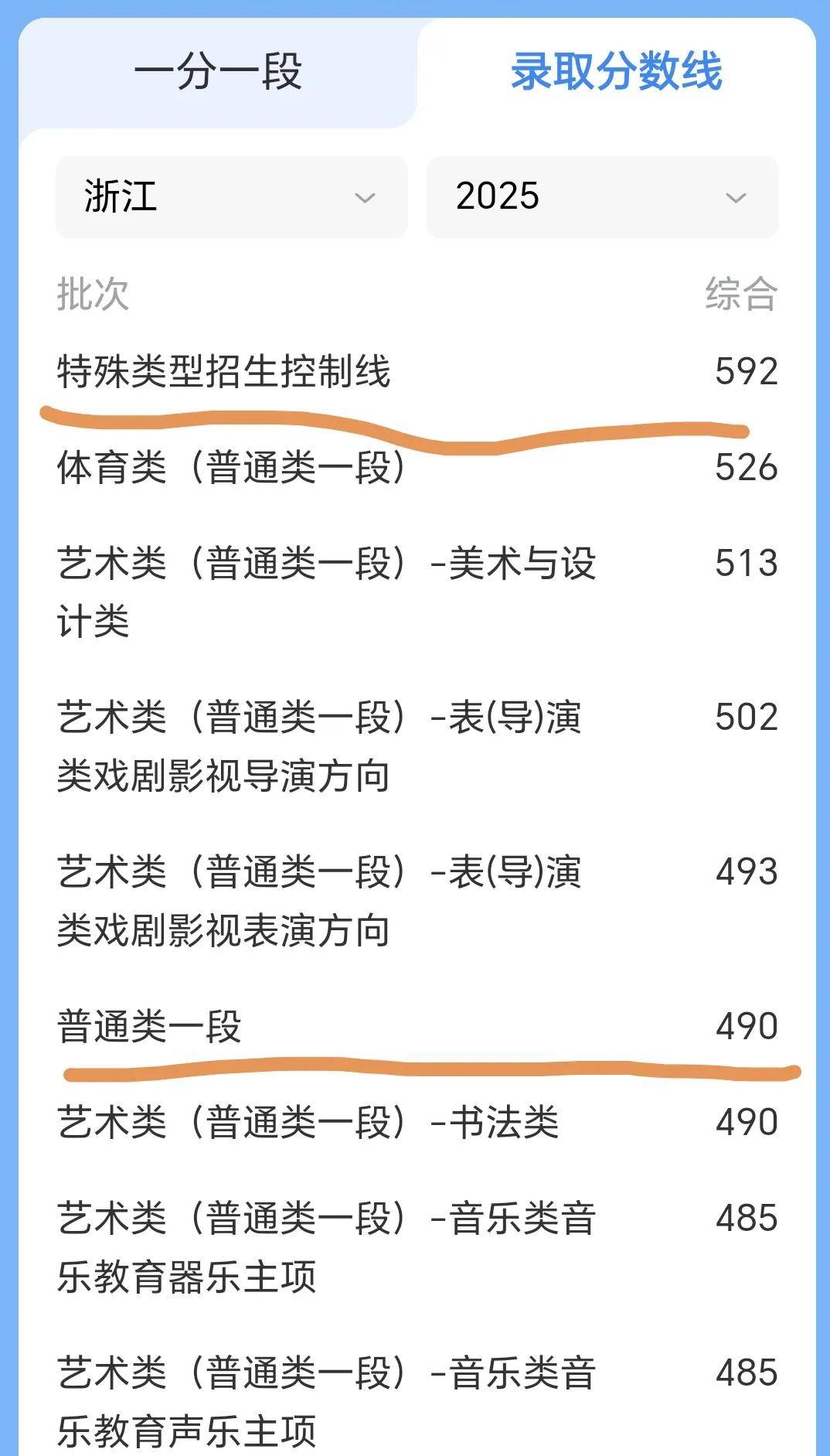Select the 录取分数线 tab
Image resolution: width=830 pixels, height=1456 pixels.
616,73
